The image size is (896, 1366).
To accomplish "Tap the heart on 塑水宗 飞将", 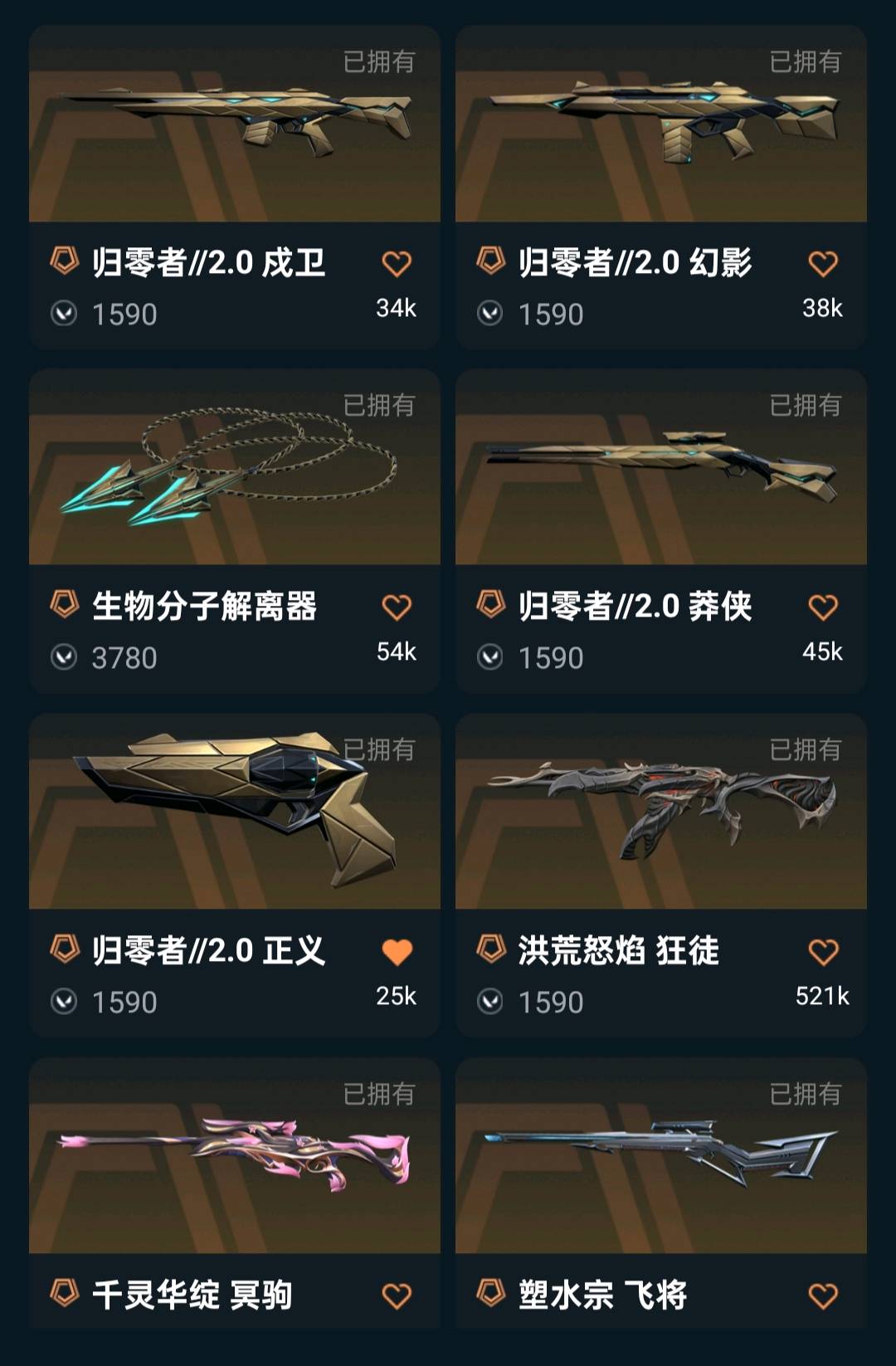I will click(823, 1295).
